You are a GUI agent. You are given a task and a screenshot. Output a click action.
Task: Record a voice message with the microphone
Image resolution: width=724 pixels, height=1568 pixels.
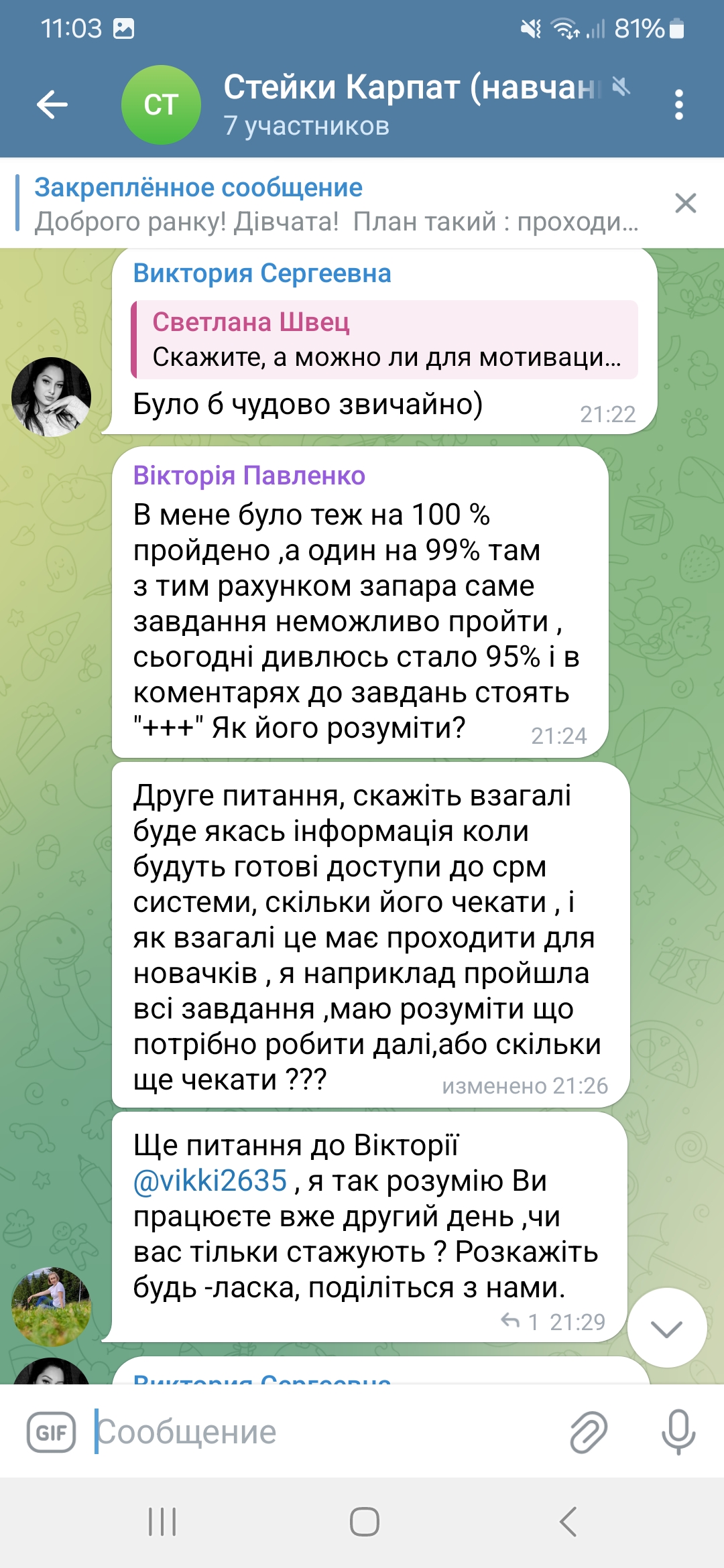pos(678,1432)
